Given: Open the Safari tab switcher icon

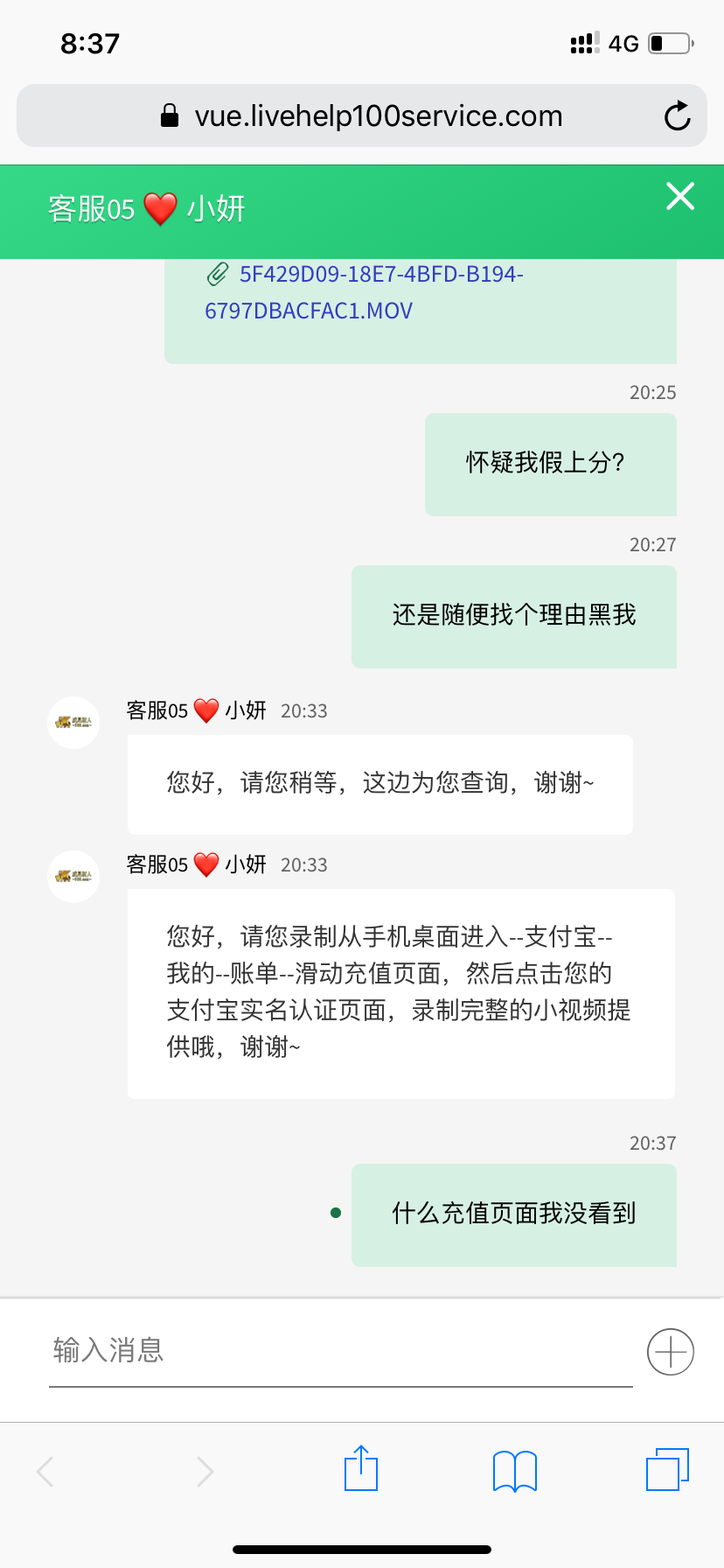Looking at the screenshot, I should coord(666,1471).
